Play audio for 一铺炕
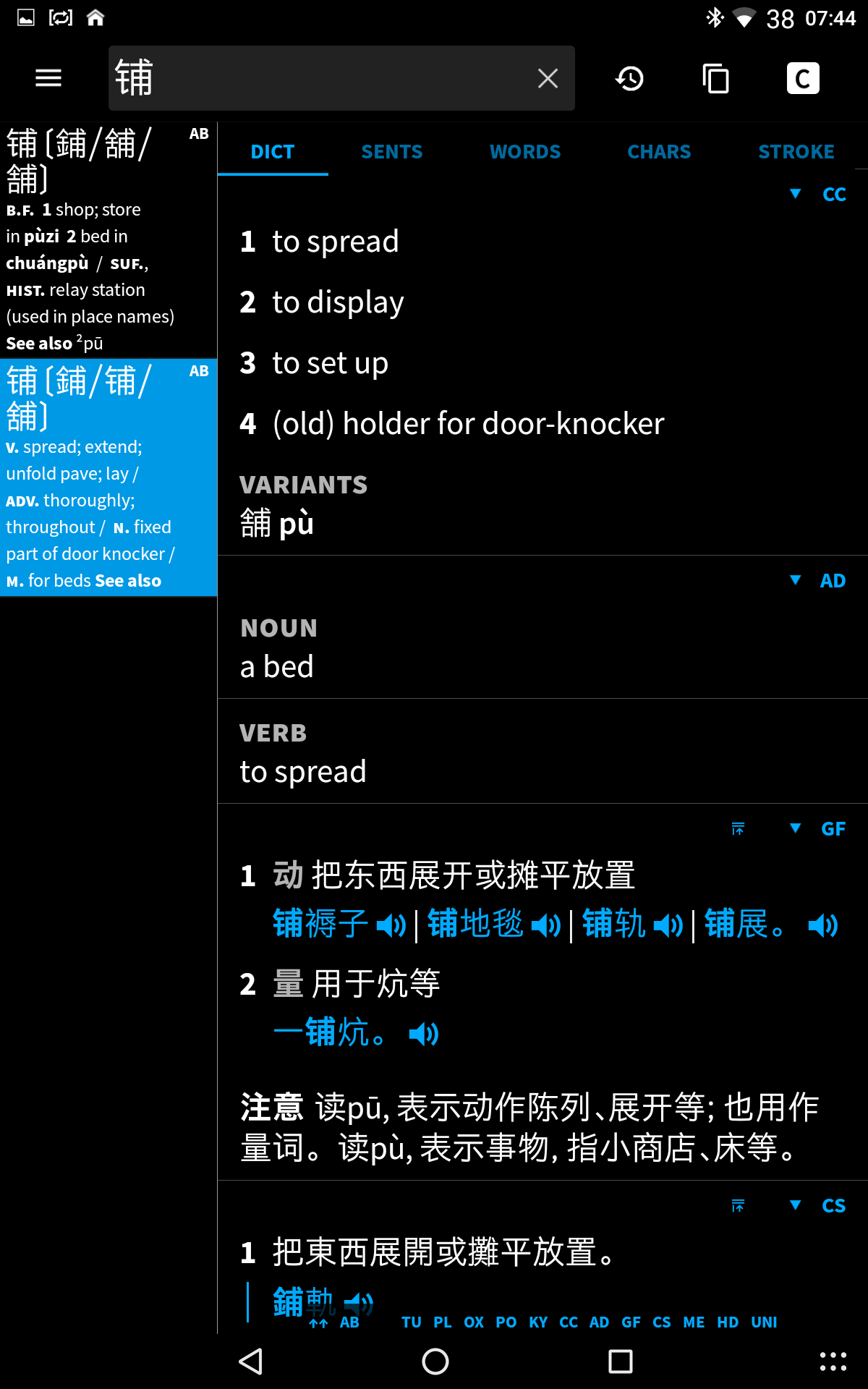 (424, 1034)
